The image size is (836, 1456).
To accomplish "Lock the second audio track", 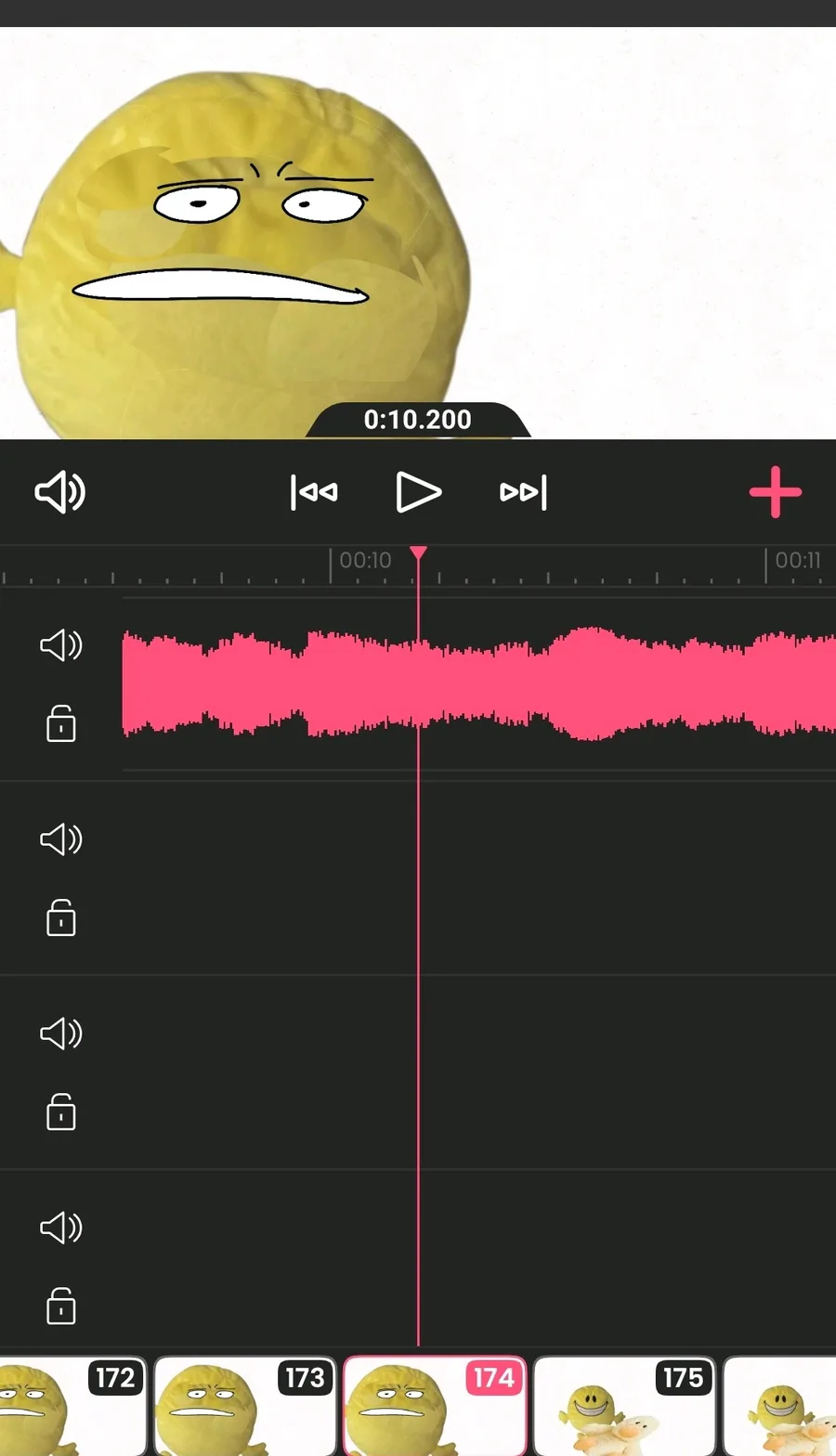I will pos(61,917).
